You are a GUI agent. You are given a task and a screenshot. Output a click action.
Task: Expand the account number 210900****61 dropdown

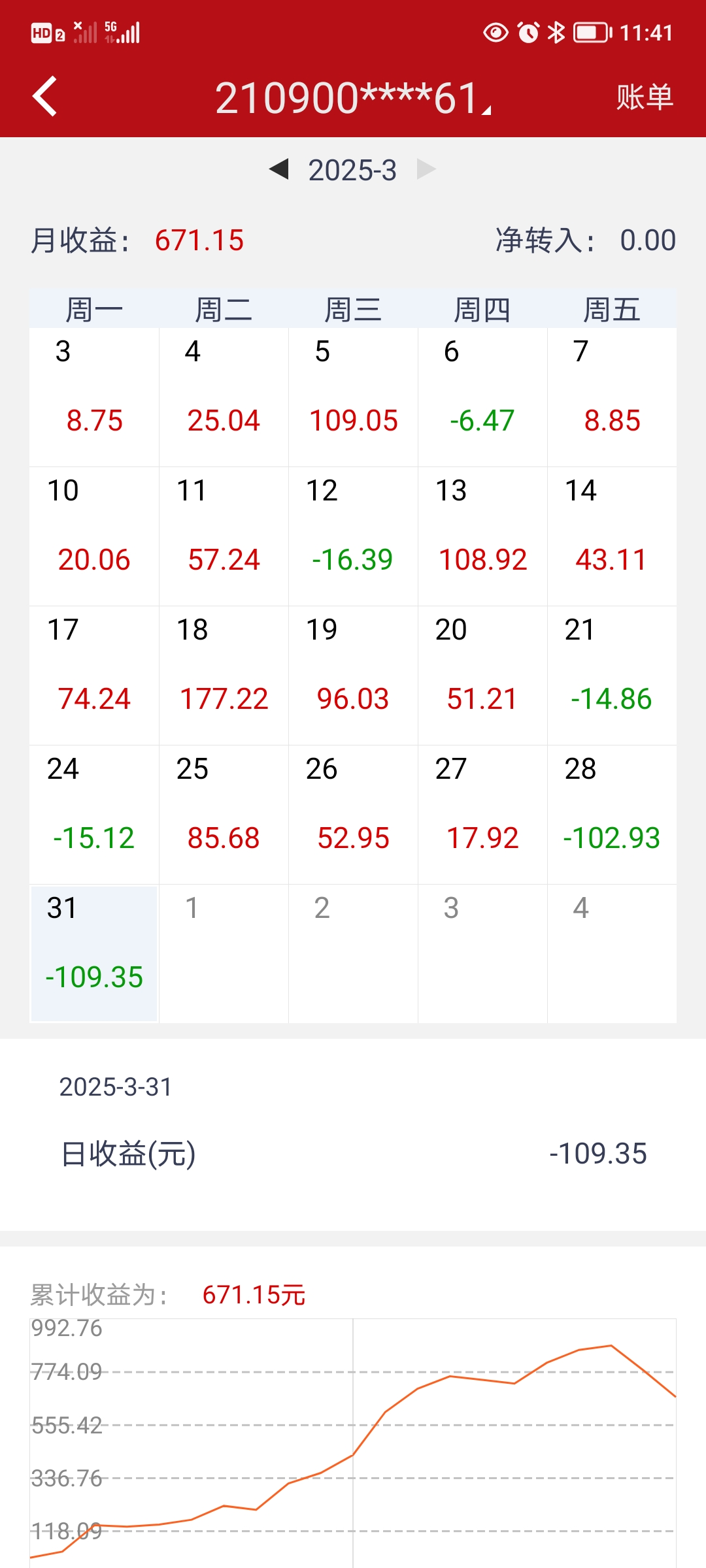pyautogui.click(x=353, y=98)
